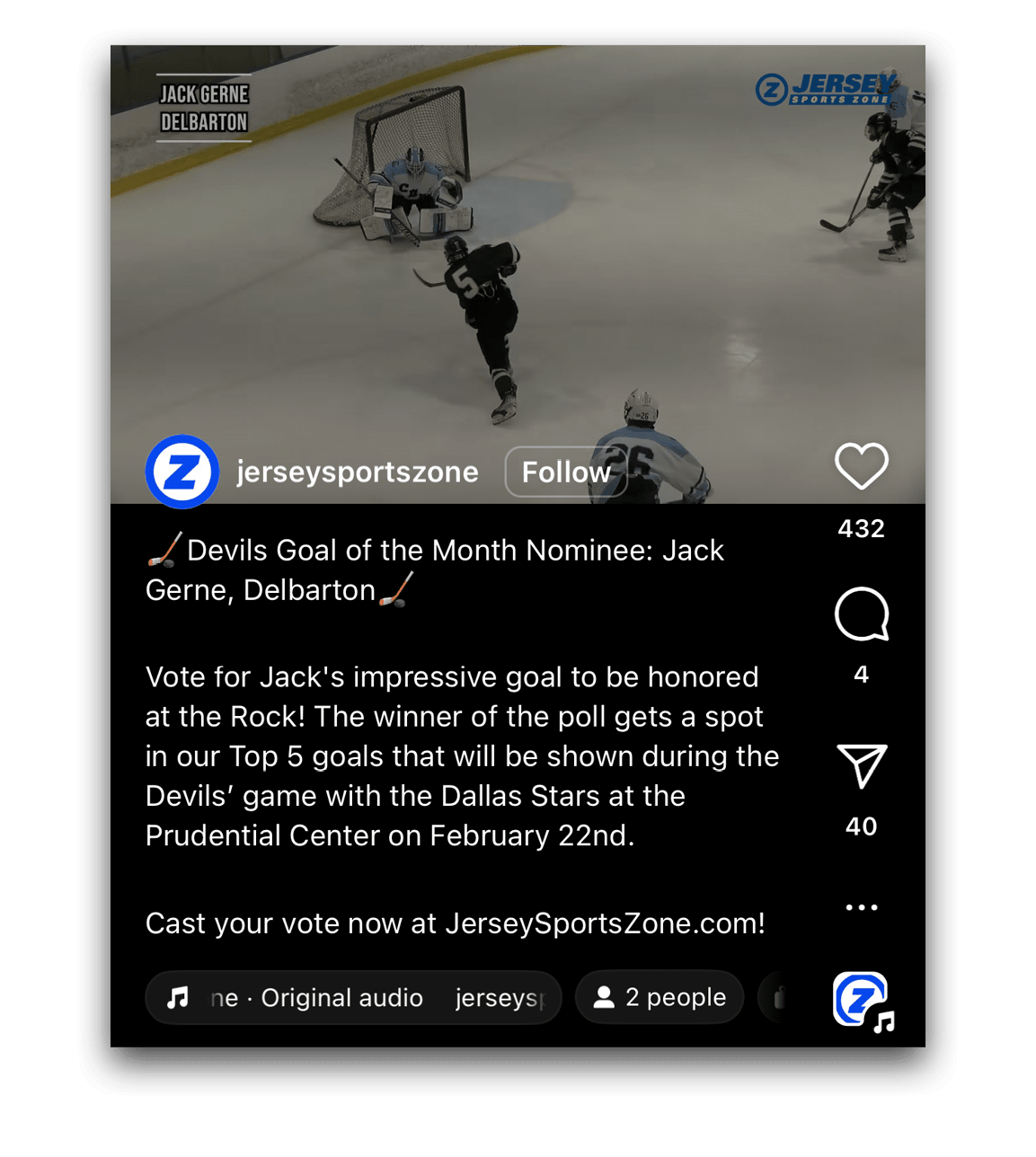Screen dimensions: 1036x1157
Task: Open jerseysportszone profile picture
Action: (x=182, y=472)
